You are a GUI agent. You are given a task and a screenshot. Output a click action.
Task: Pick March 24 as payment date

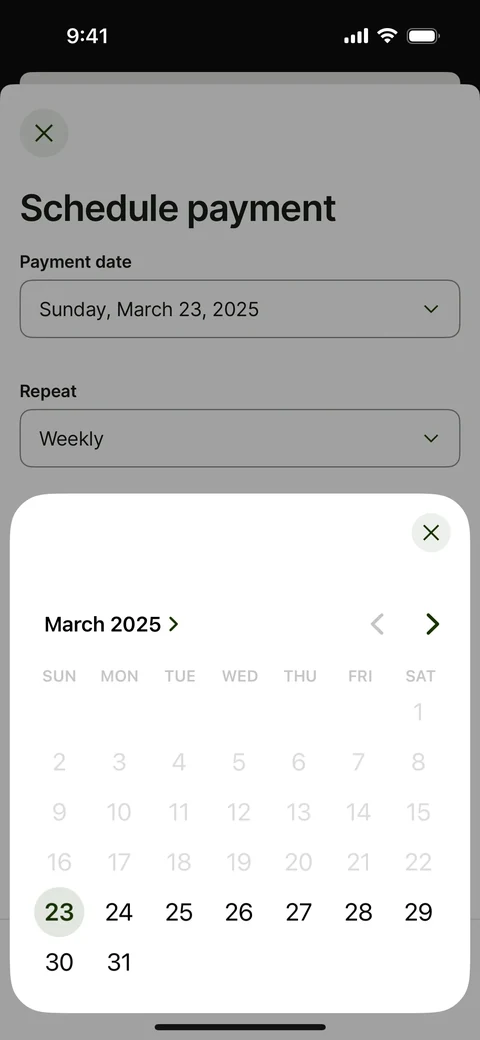point(119,912)
